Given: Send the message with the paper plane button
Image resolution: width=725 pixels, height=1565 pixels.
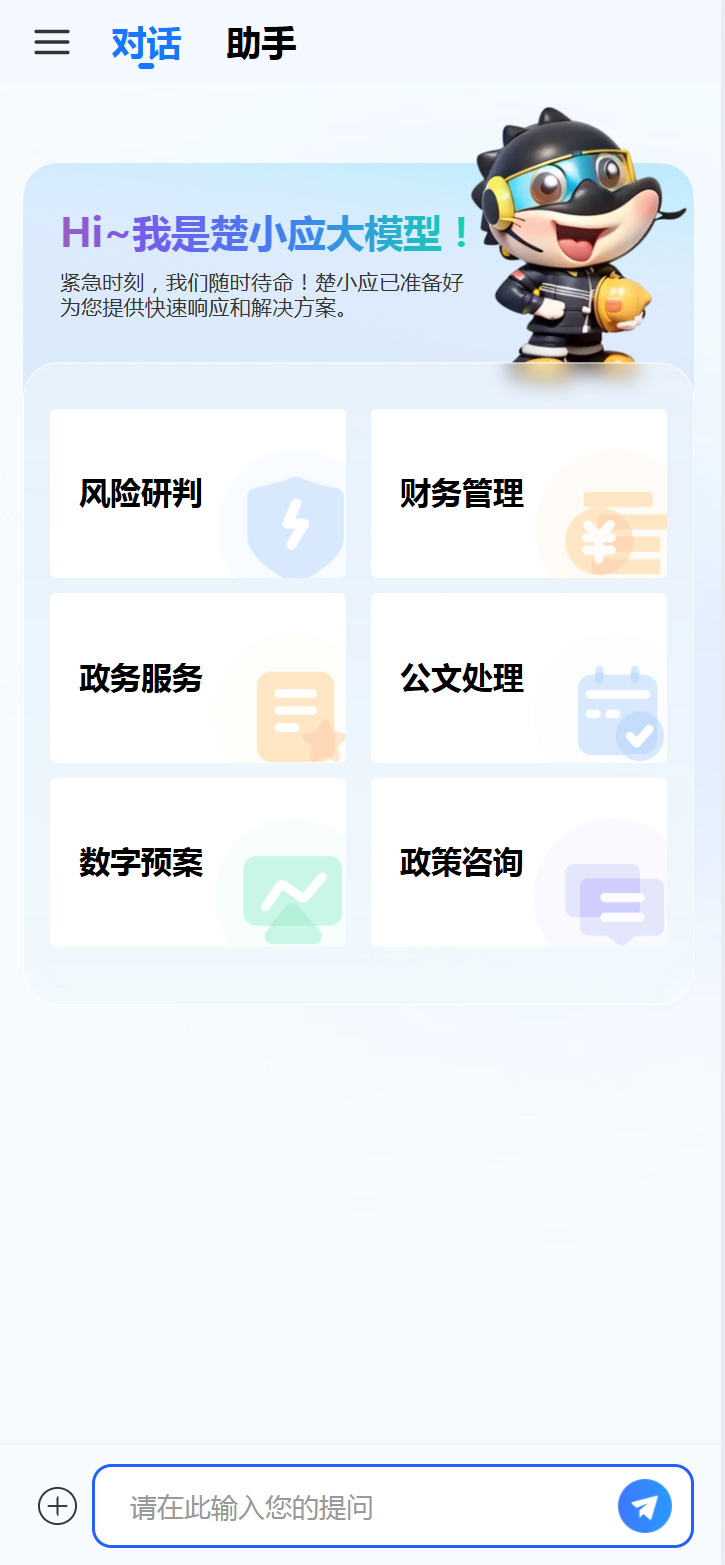Looking at the screenshot, I should point(645,1506).
